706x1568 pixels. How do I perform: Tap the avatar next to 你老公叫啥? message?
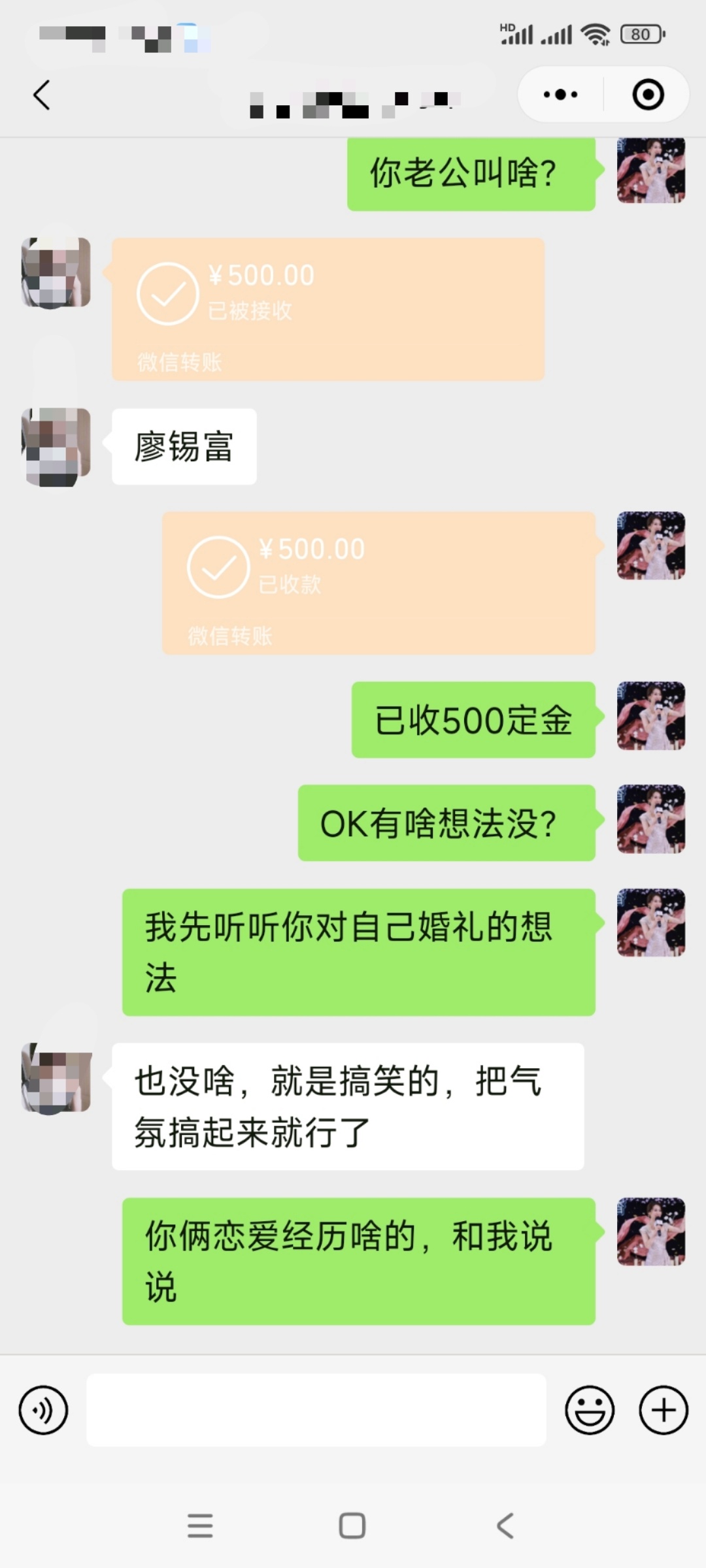click(651, 171)
